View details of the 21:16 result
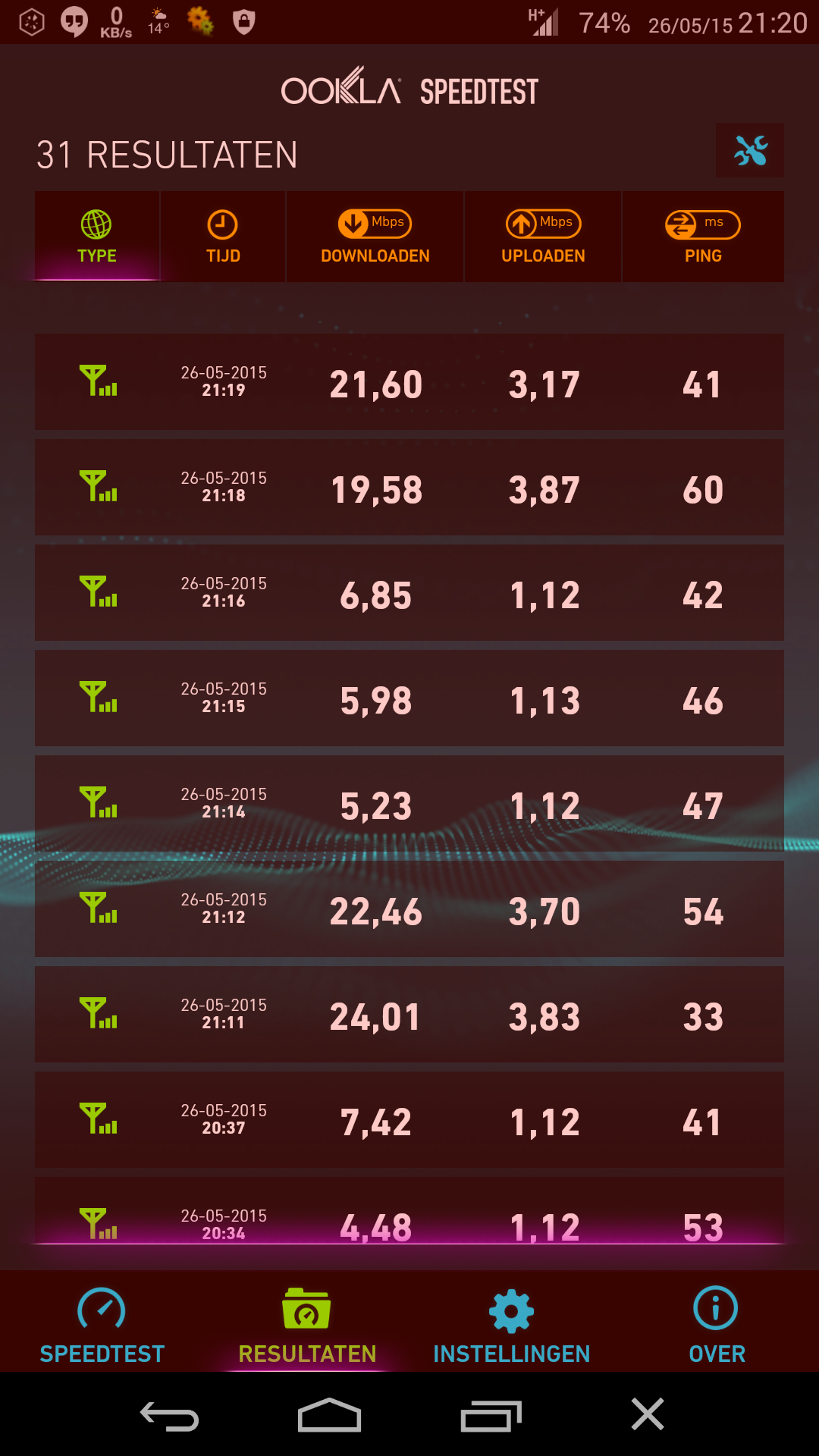819x1456 pixels. pyautogui.click(x=409, y=593)
